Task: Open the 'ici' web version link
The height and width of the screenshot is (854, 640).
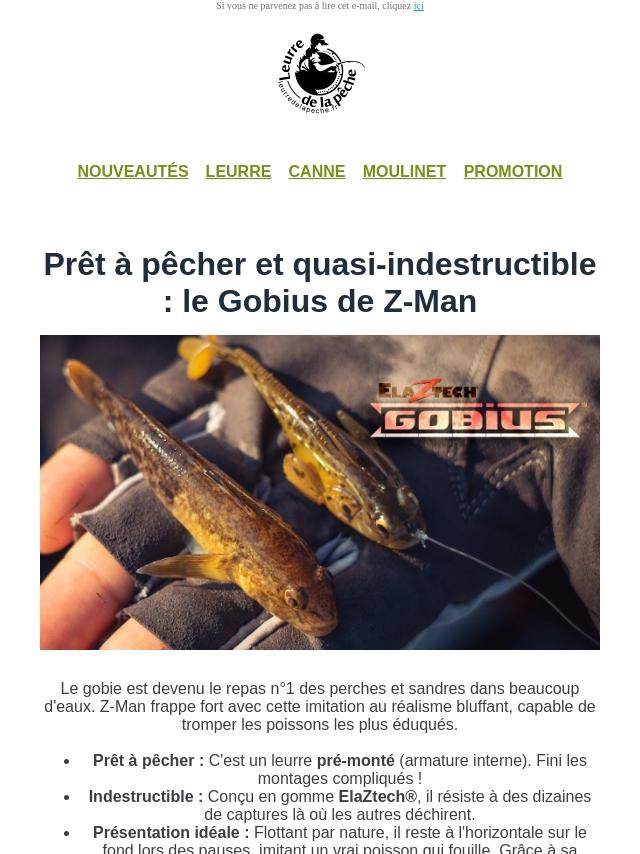Action: tap(418, 6)
